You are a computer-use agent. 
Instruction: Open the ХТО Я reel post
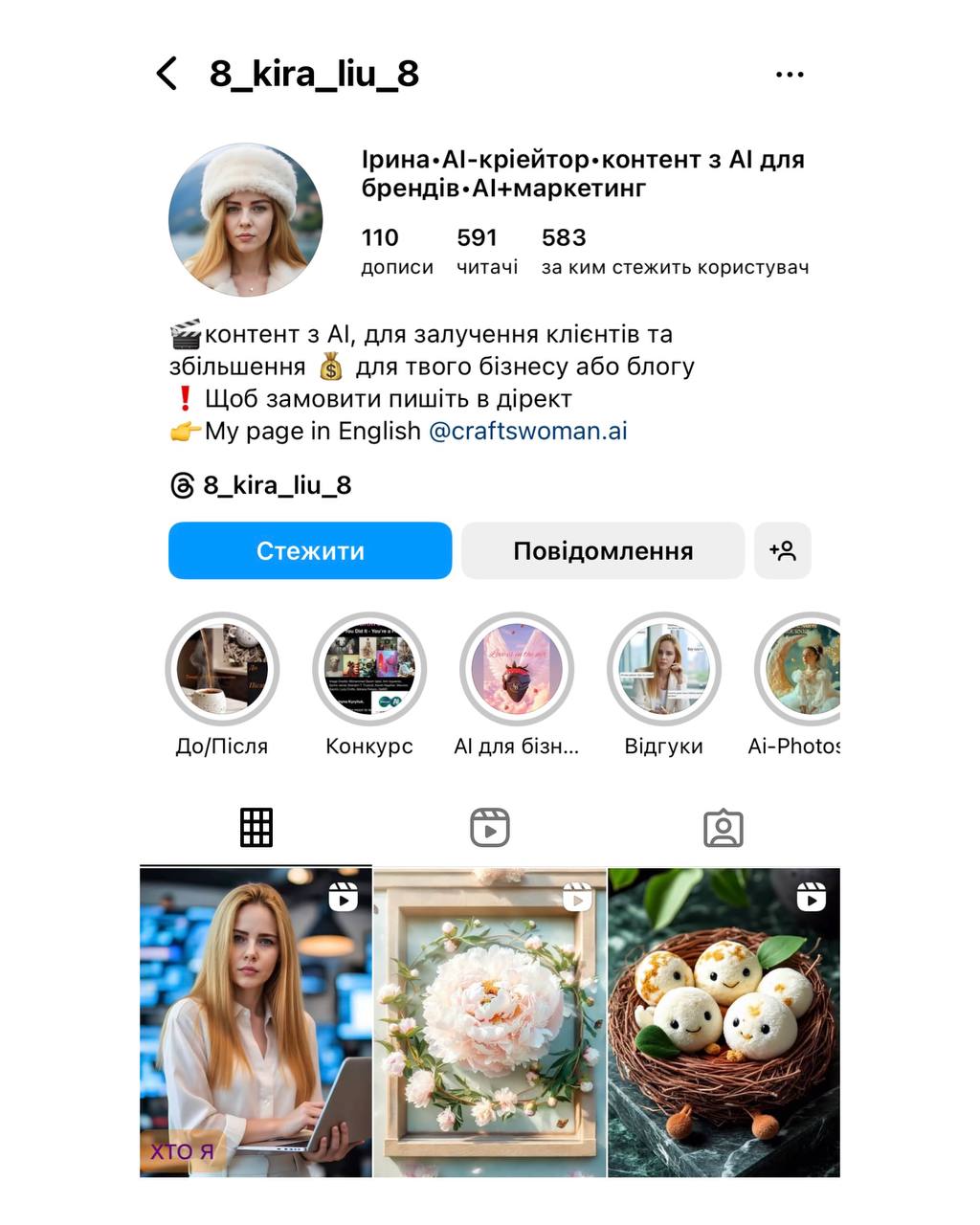coord(256,1022)
